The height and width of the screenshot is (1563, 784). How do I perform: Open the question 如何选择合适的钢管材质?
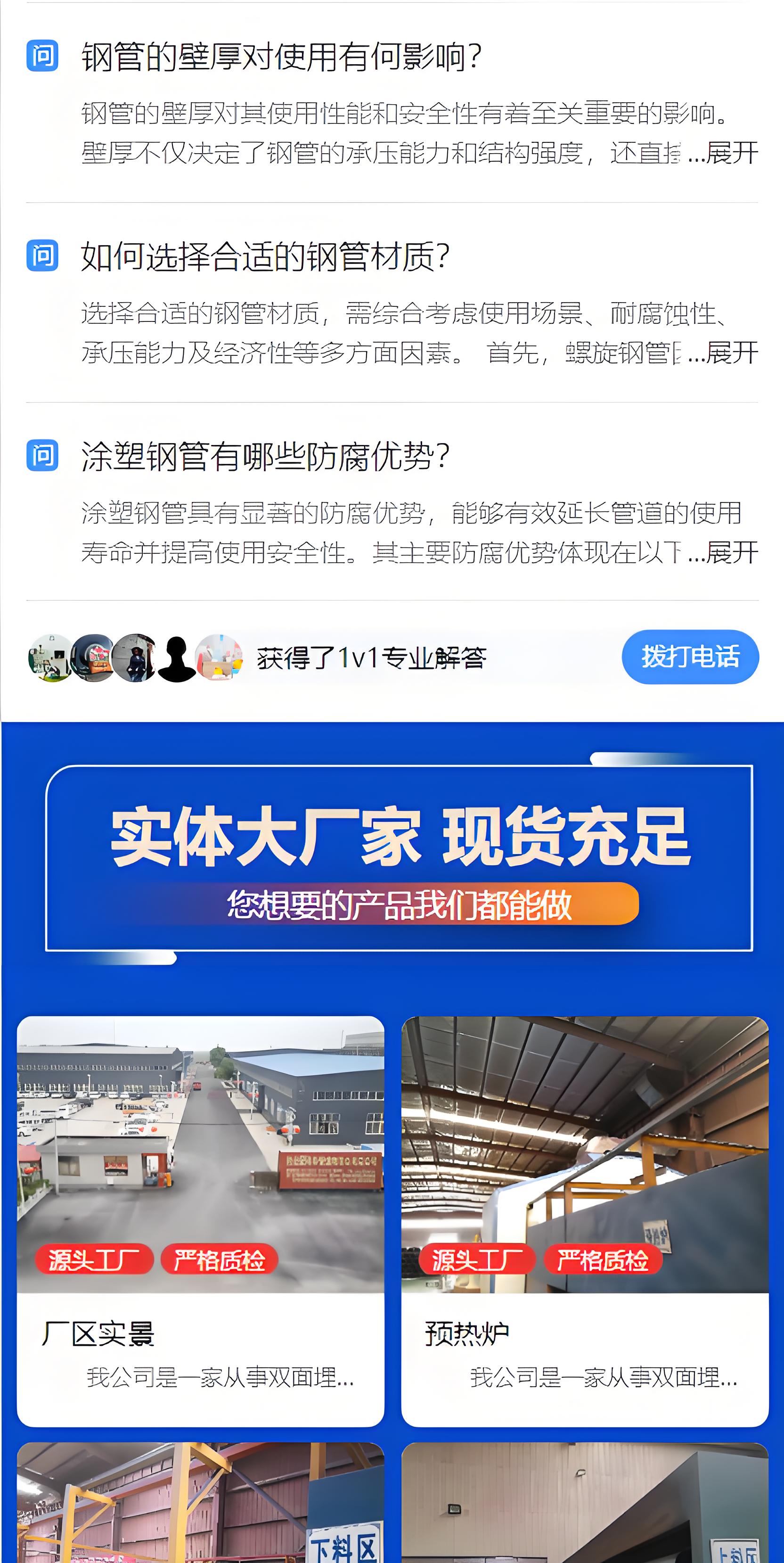(x=265, y=256)
